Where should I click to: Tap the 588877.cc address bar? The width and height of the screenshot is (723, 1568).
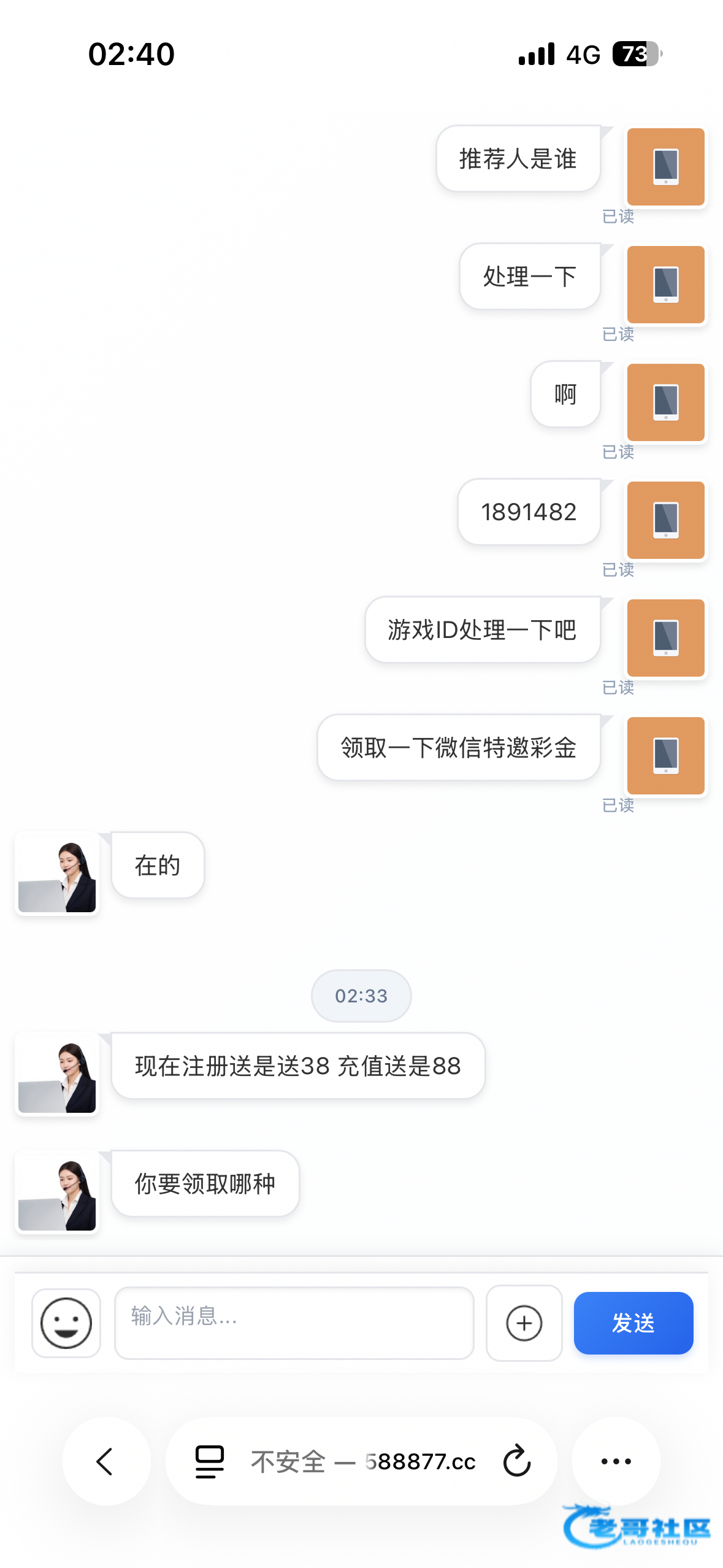pos(361,1462)
